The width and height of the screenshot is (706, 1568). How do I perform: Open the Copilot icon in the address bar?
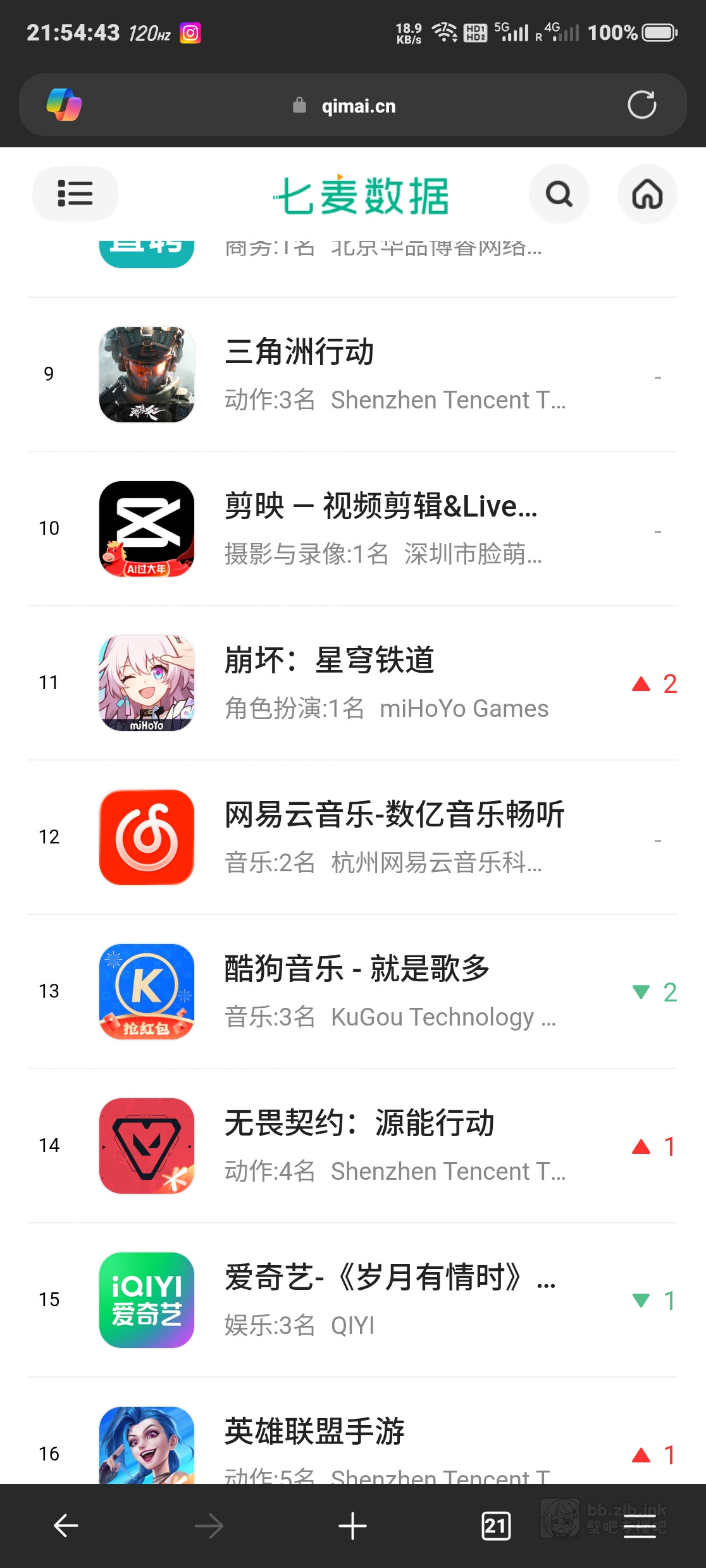coord(64,105)
